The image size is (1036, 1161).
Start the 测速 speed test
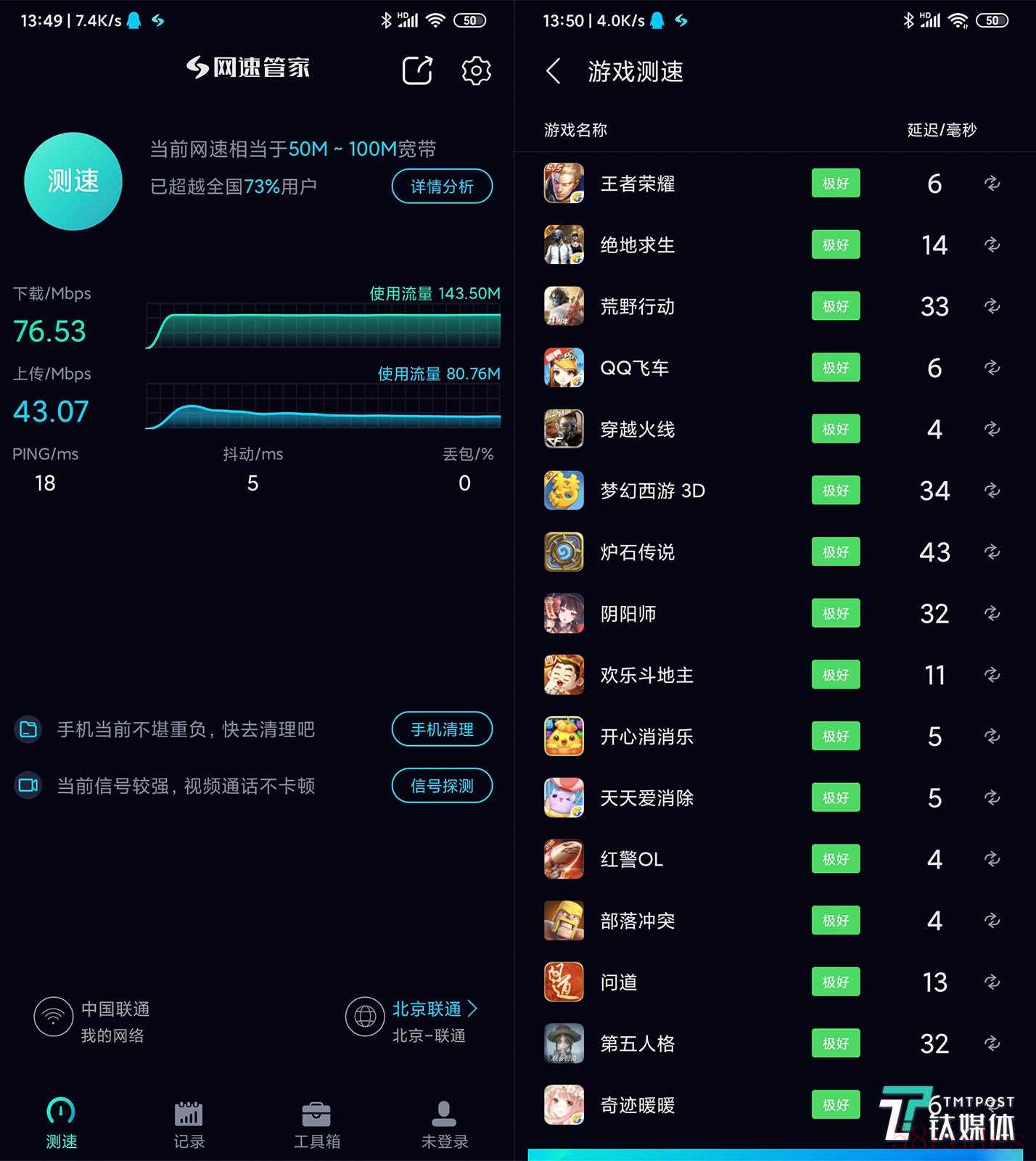pyautogui.click(x=73, y=181)
